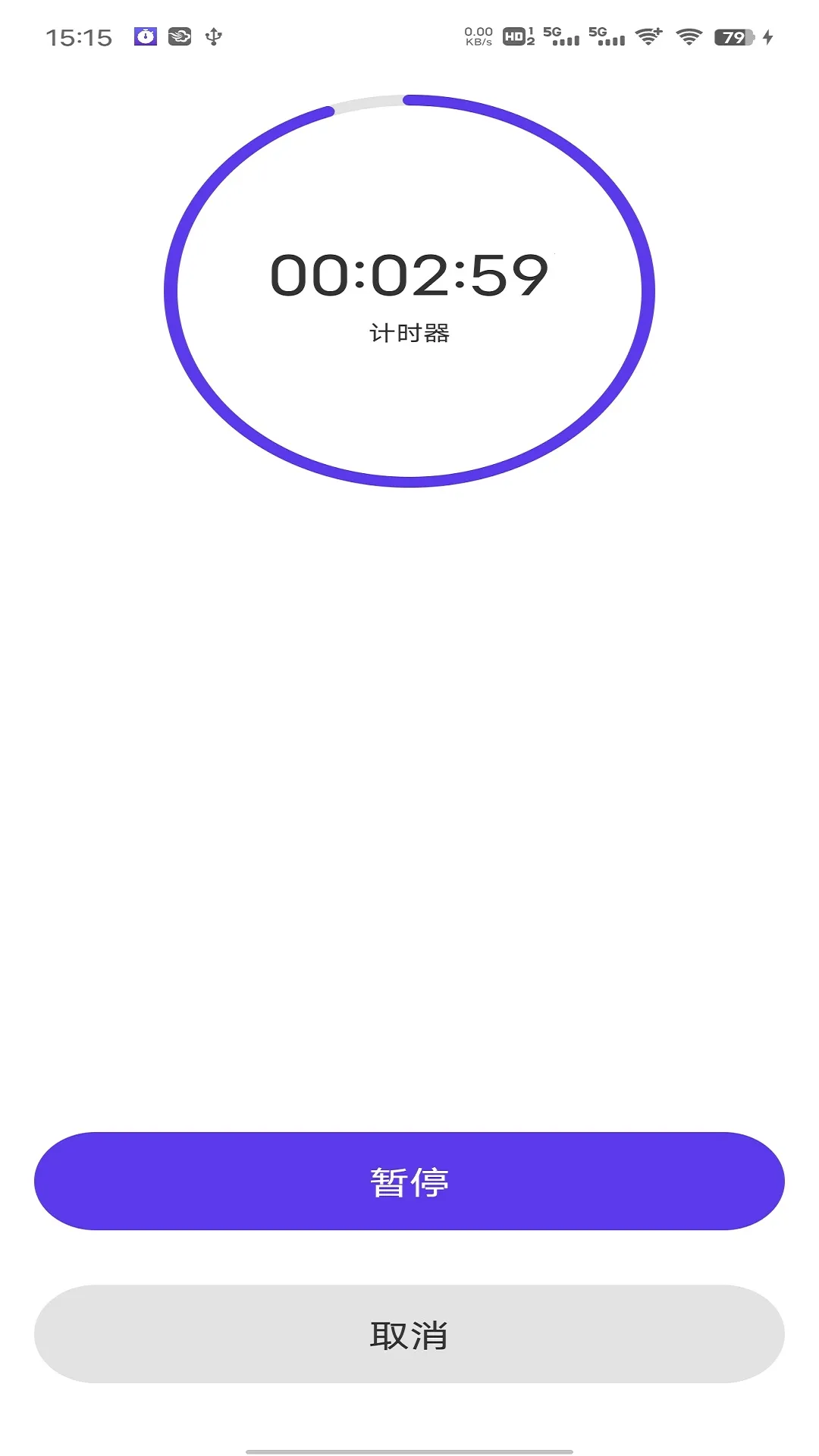Viewport: 819px width, 1456px height.
Task: Tap the timer icon in the status bar
Action: tap(146, 36)
